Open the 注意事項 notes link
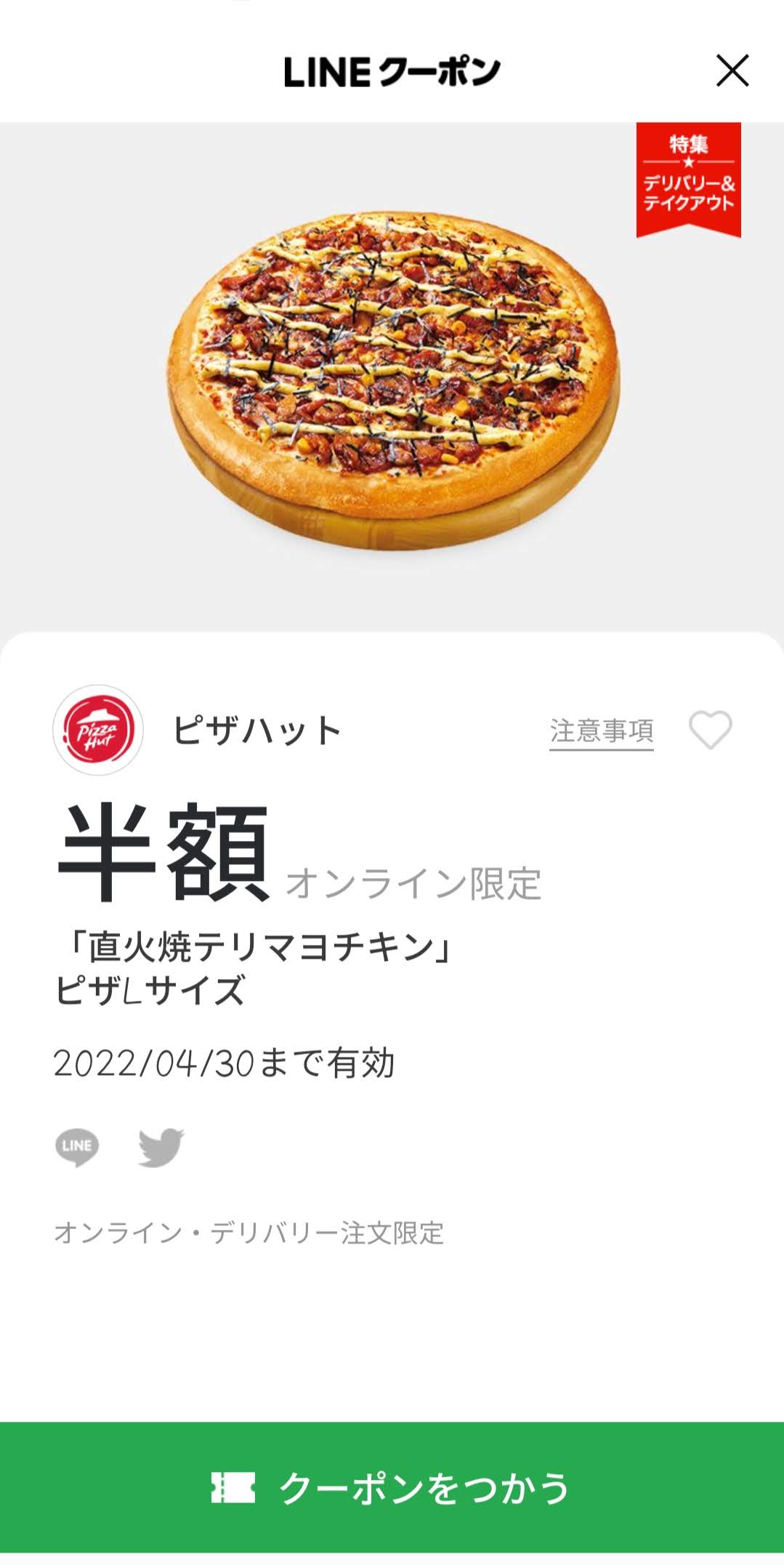 click(601, 731)
